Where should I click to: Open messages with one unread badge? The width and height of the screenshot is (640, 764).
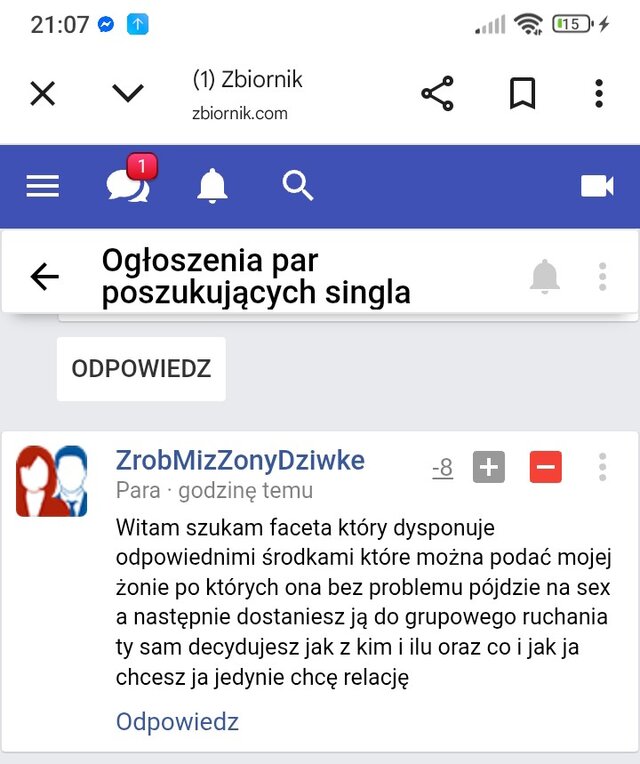coord(128,185)
